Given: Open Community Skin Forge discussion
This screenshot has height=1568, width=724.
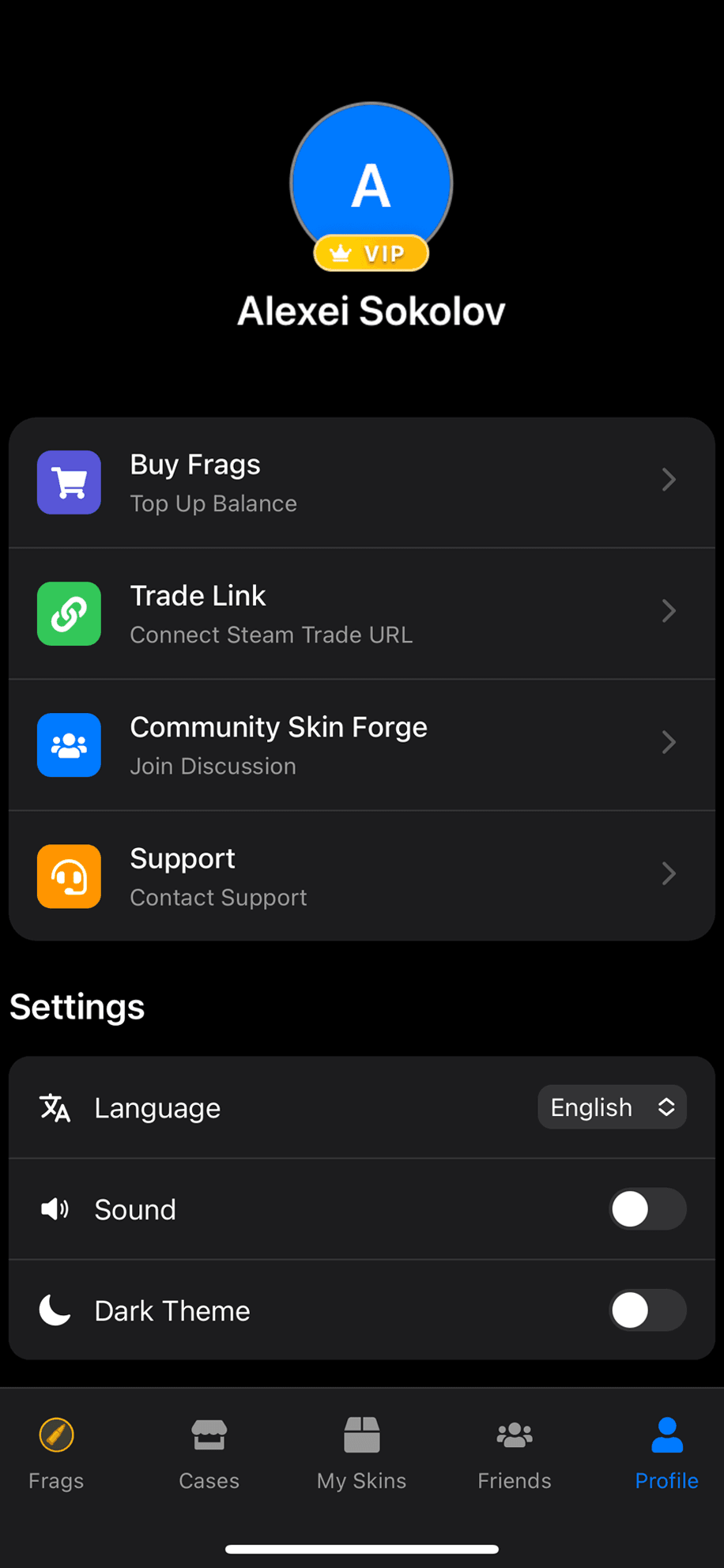Looking at the screenshot, I should (x=361, y=744).
